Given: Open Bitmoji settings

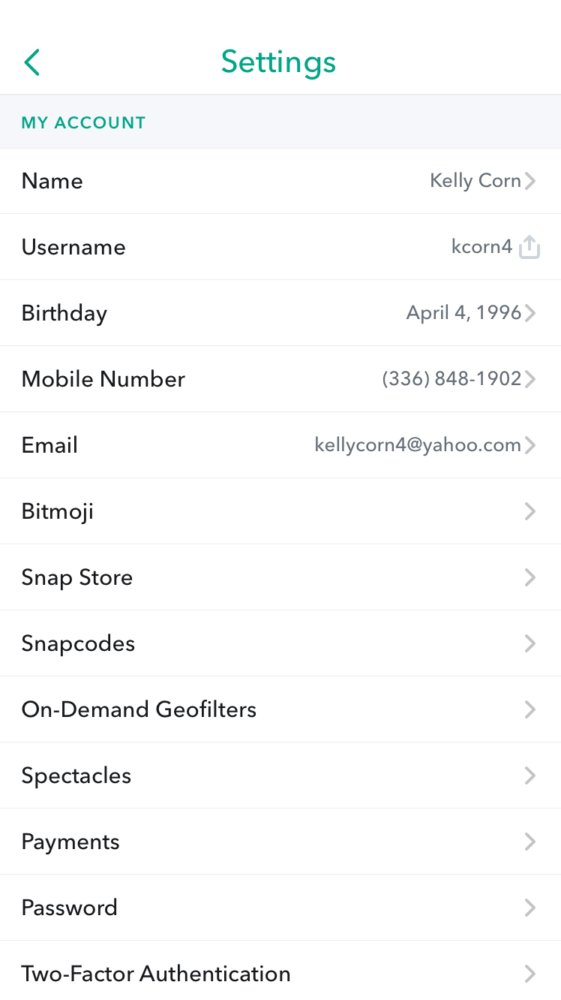Looking at the screenshot, I should (280, 511).
